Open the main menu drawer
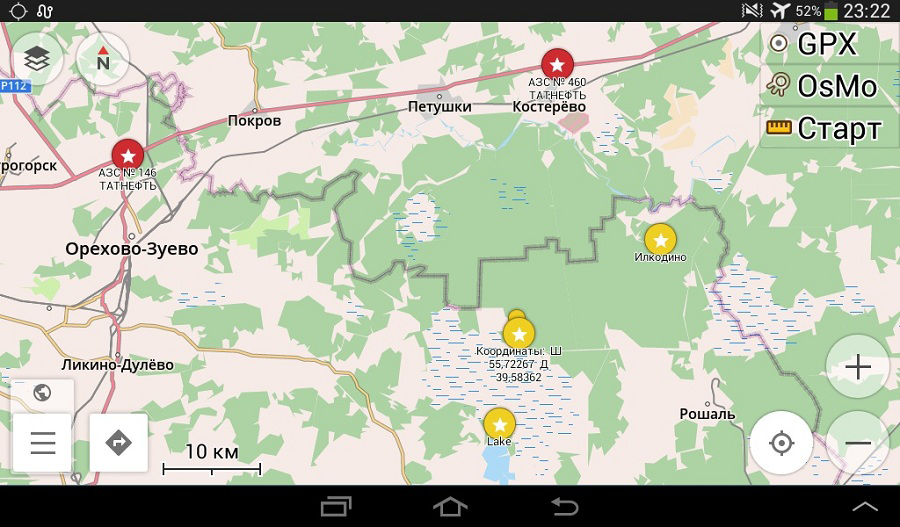The width and height of the screenshot is (900, 527). (x=43, y=442)
